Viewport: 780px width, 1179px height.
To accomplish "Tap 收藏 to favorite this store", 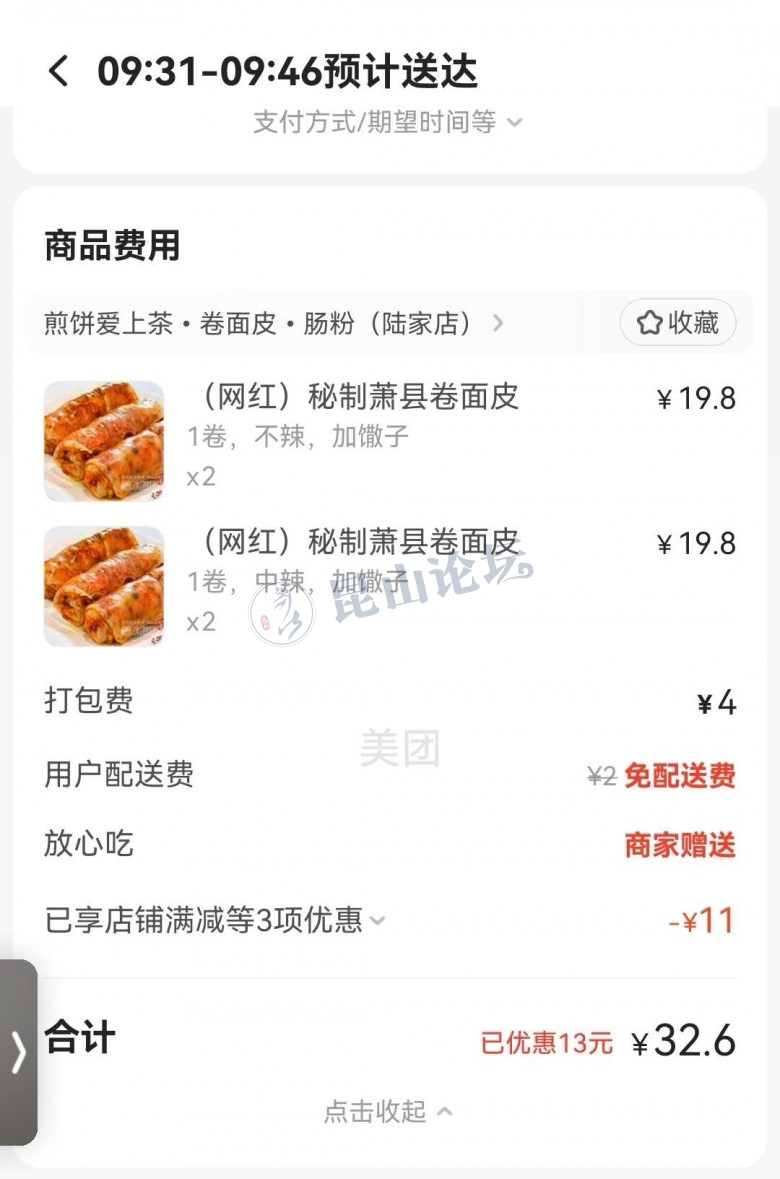I will 678,323.
